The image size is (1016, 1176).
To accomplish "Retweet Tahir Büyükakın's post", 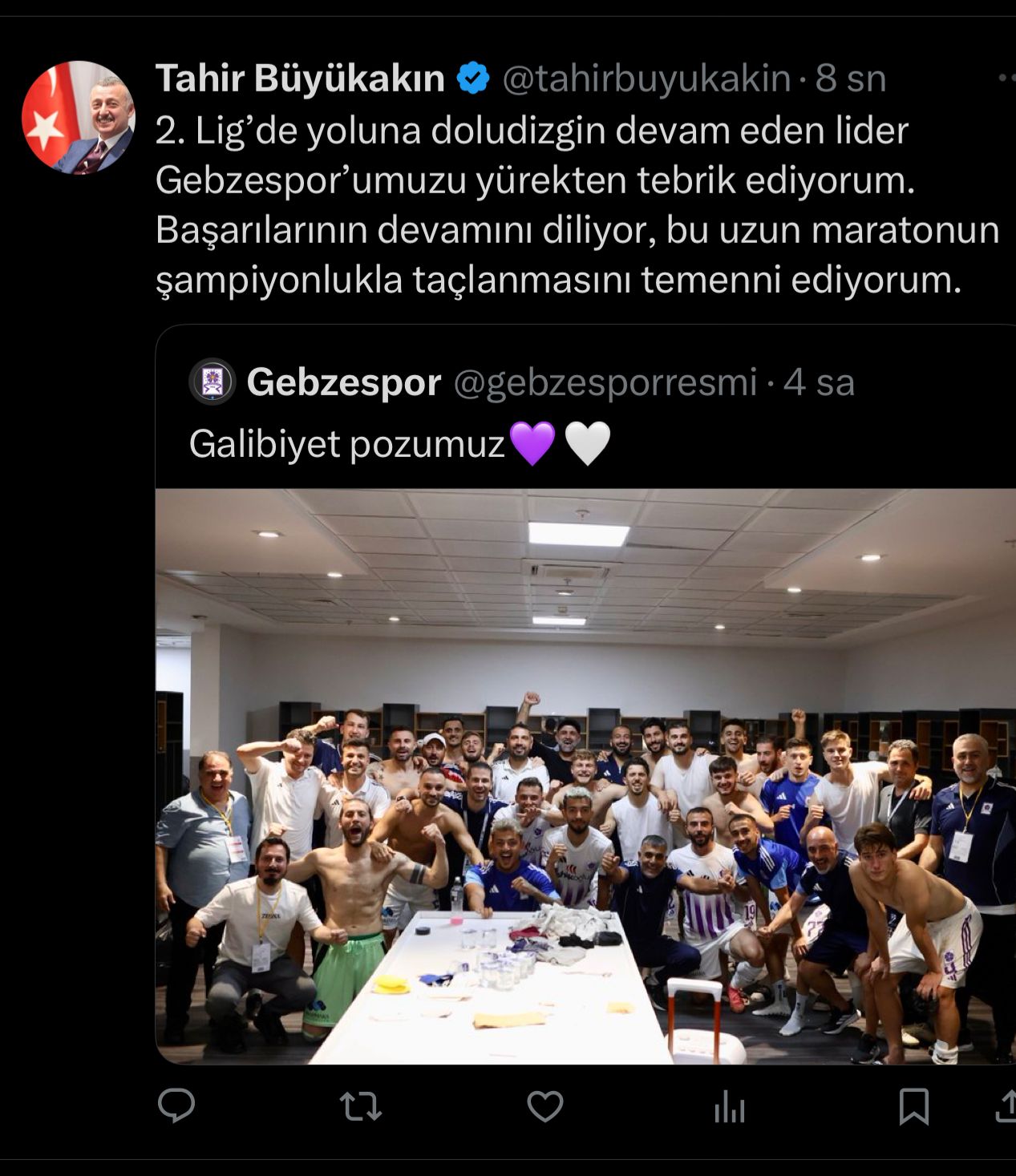I will [361, 1107].
